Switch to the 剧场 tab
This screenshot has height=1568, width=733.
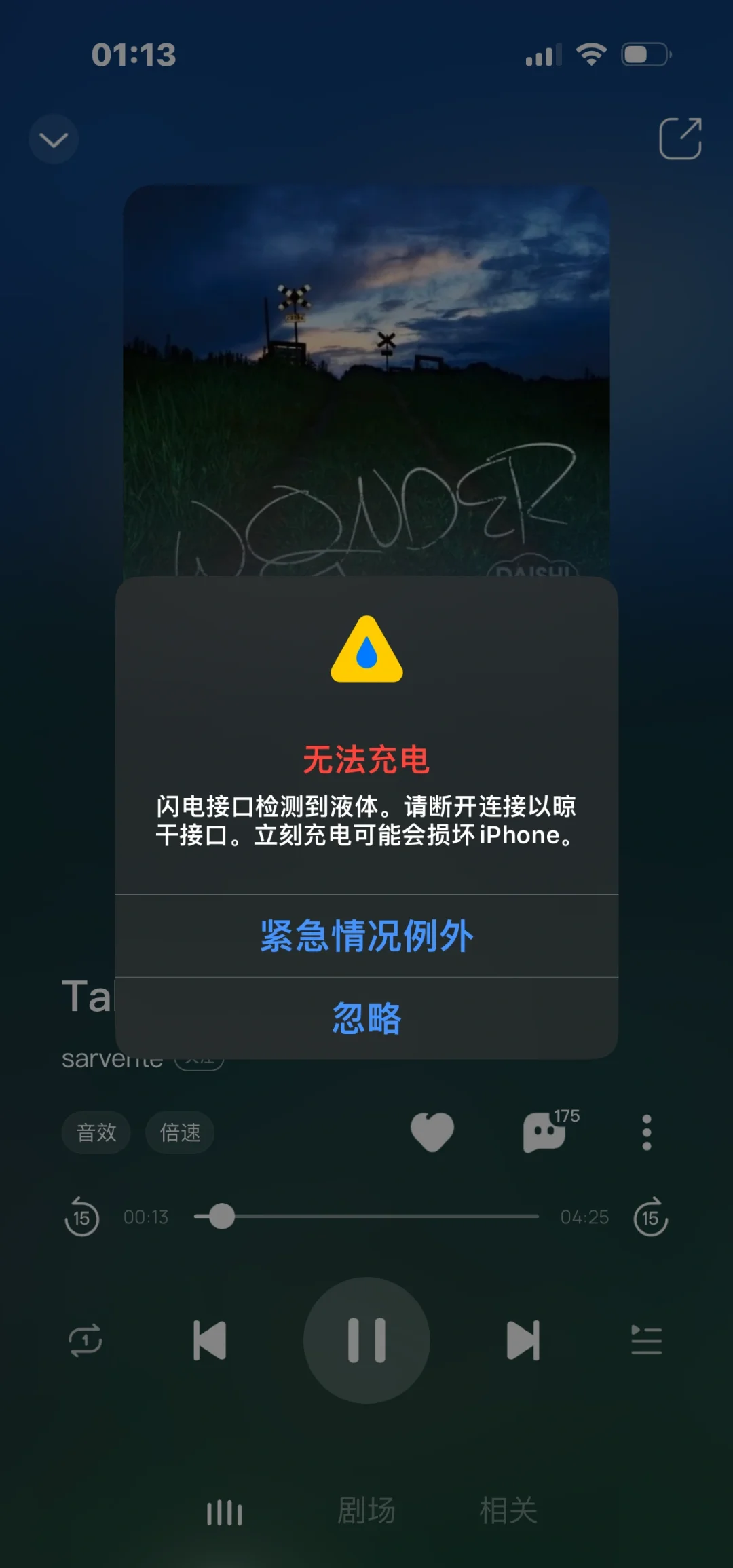(x=366, y=1511)
